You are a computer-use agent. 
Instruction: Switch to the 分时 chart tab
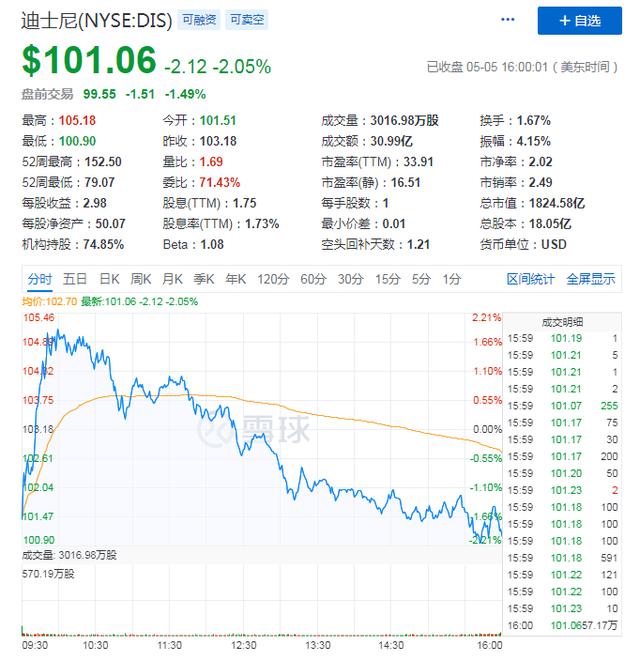pyautogui.click(x=40, y=279)
